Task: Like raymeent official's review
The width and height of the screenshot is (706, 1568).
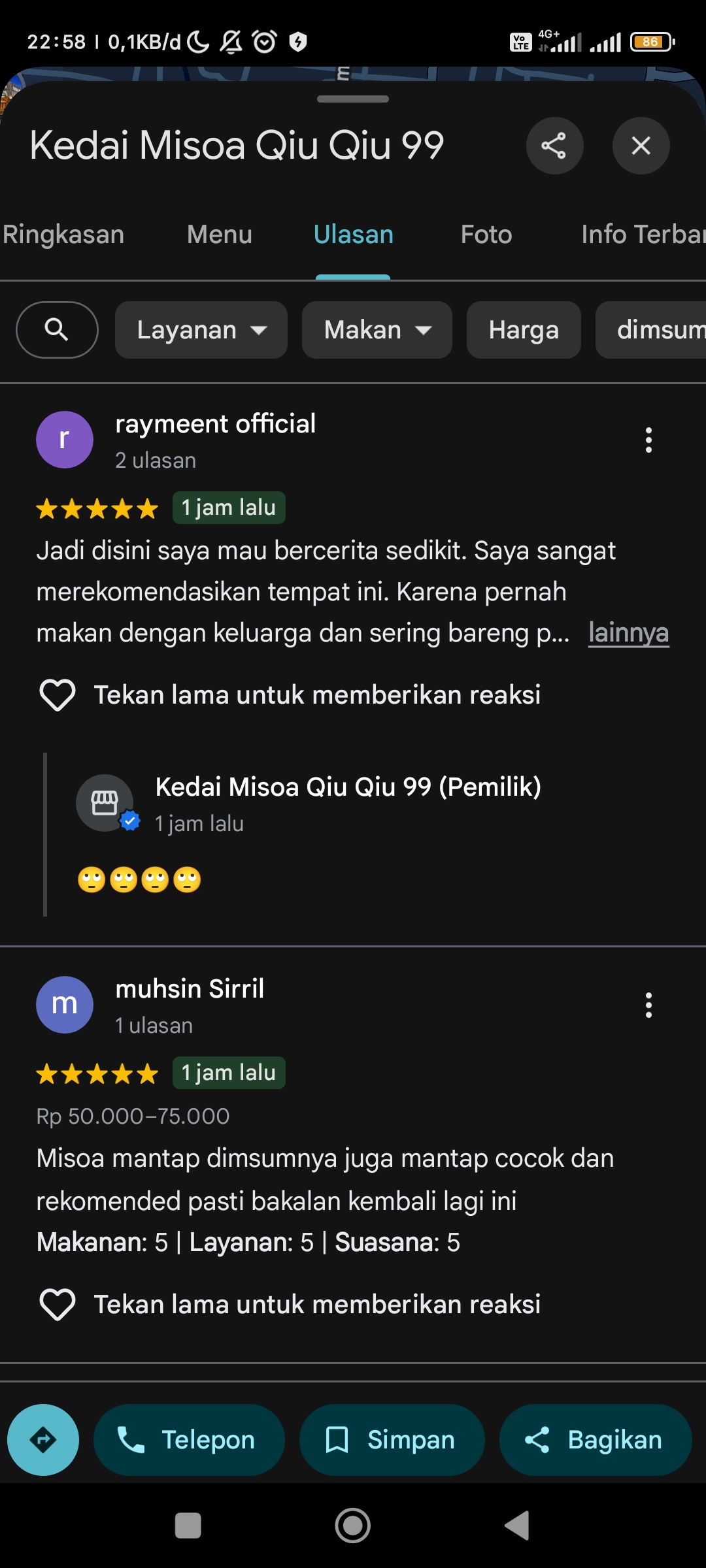Action: tap(58, 695)
